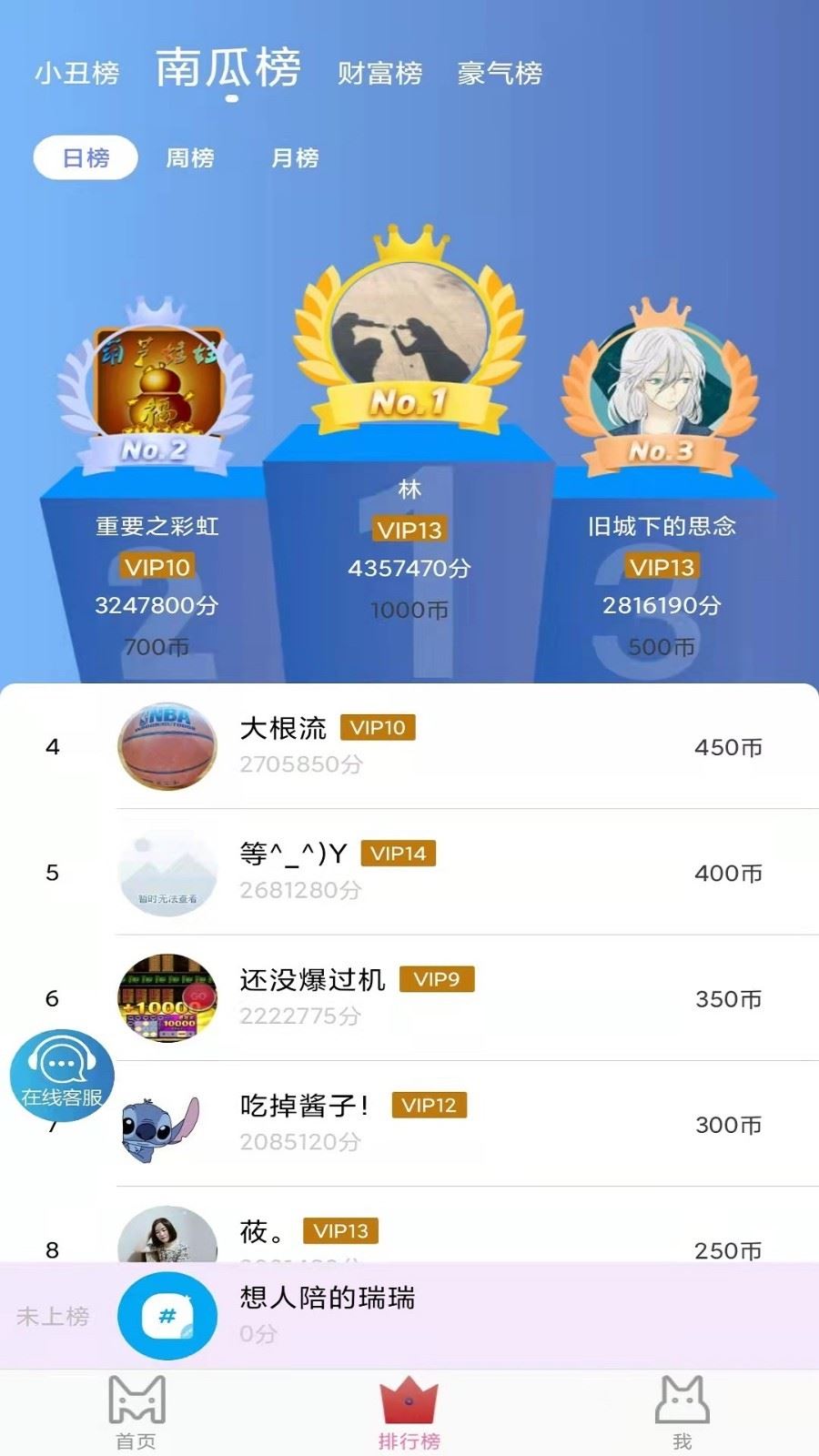View No.2 user 重要之彩虹's avatar

[157, 382]
